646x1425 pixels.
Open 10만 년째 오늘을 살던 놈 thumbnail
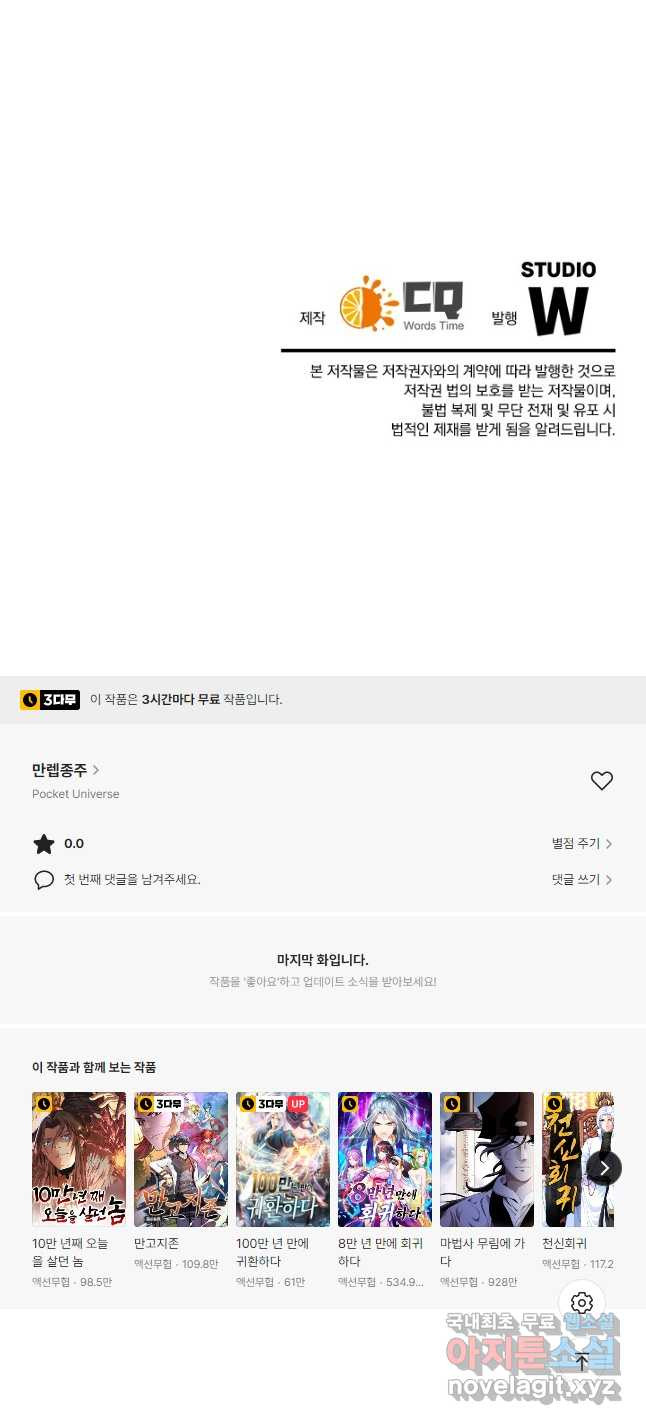(x=79, y=1159)
